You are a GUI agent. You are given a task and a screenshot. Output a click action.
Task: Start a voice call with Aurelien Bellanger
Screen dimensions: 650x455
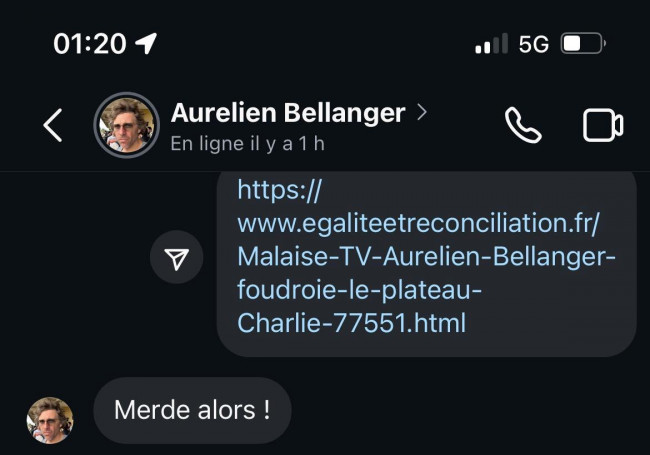pyautogui.click(x=522, y=125)
